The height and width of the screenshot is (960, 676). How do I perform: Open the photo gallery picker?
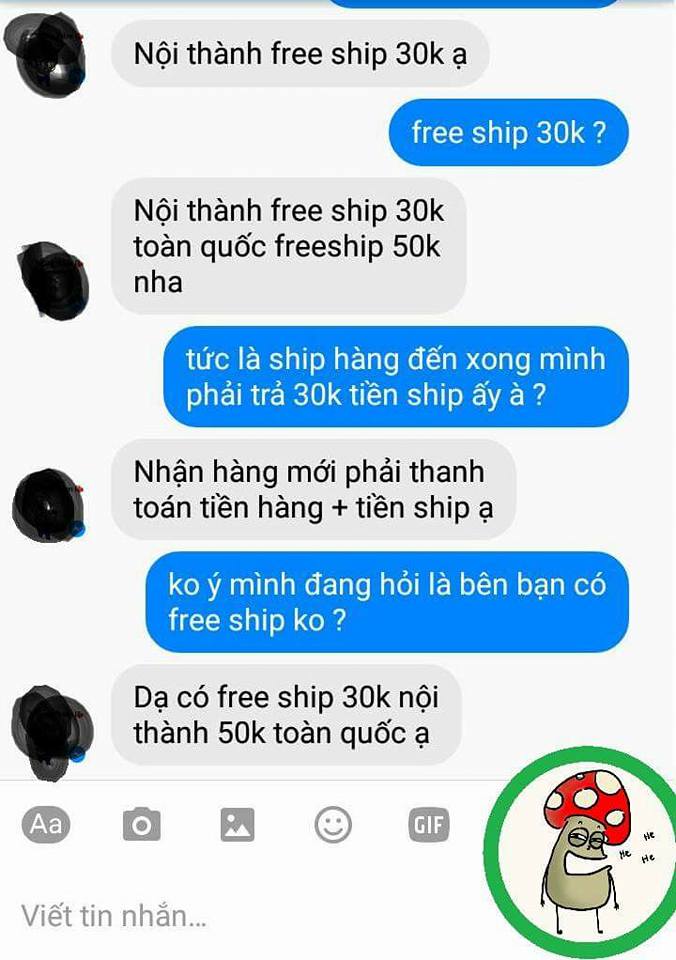[237, 825]
